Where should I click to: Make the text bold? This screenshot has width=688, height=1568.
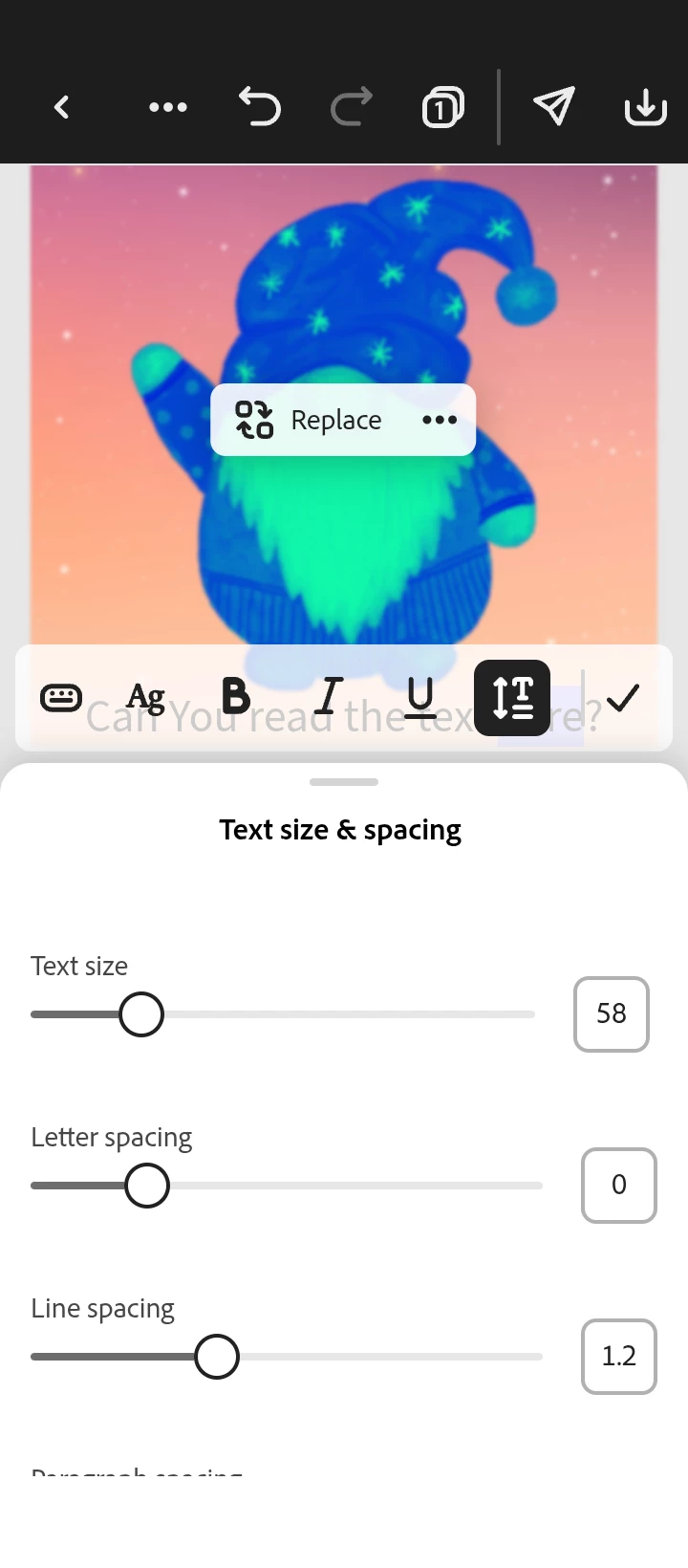(x=236, y=698)
